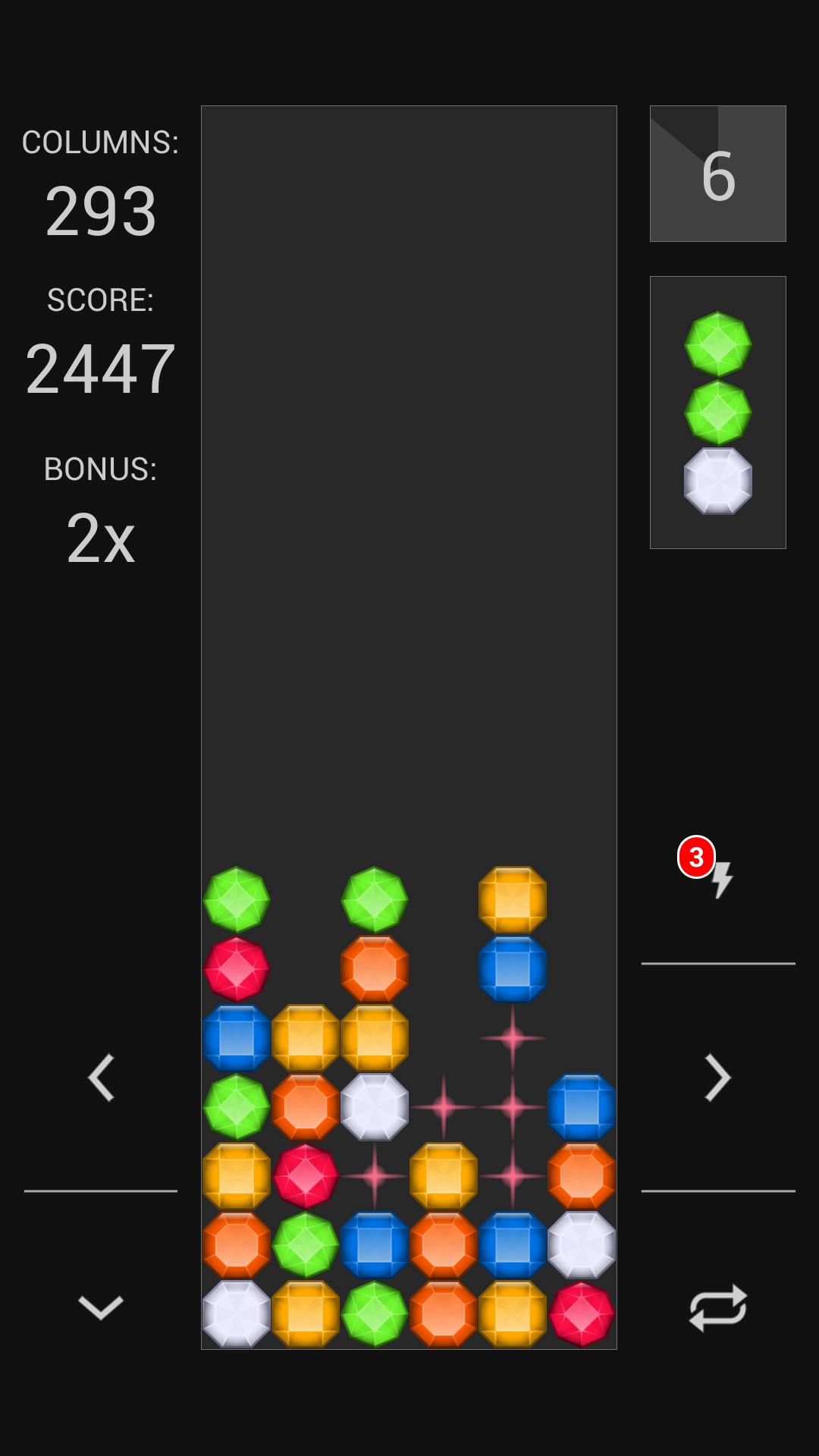Tap the level 6 box

(717, 174)
